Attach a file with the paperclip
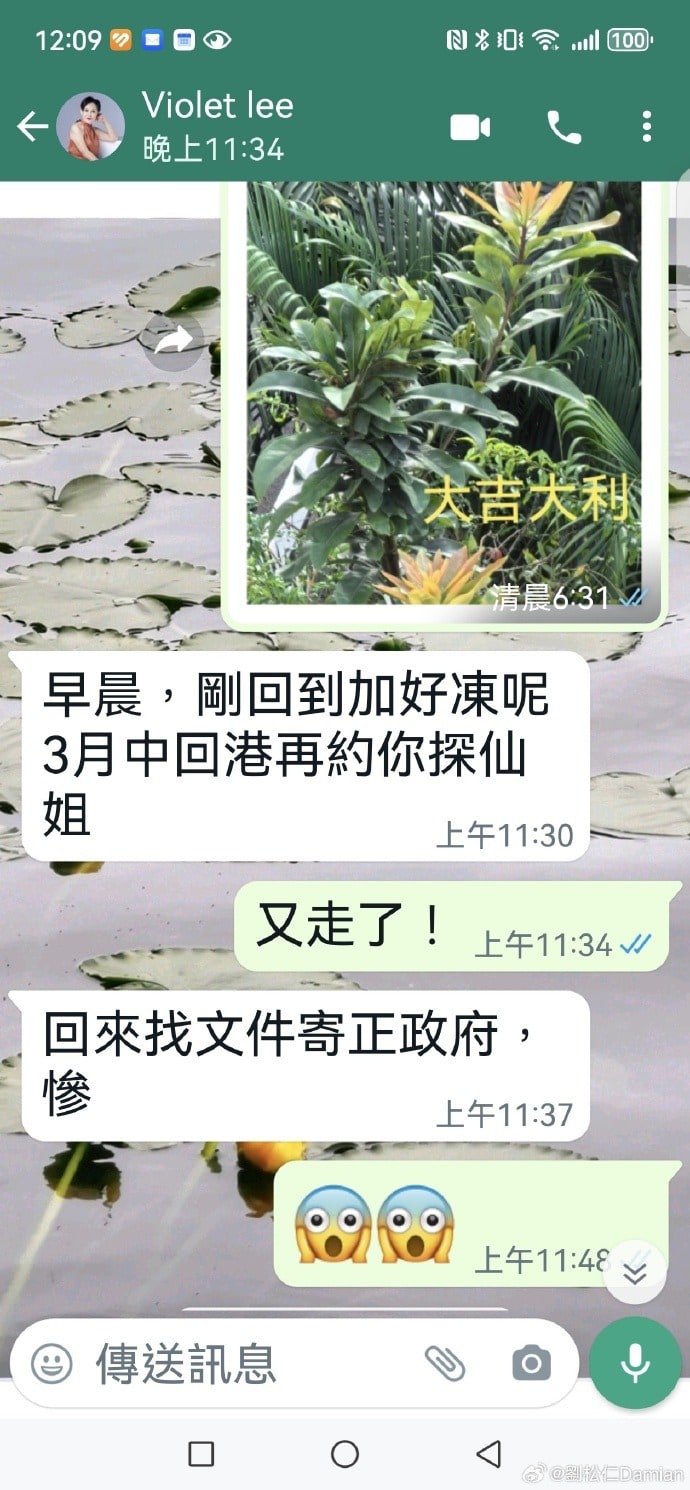The width and height of the screenshot is (690, 1490). 445,1363
